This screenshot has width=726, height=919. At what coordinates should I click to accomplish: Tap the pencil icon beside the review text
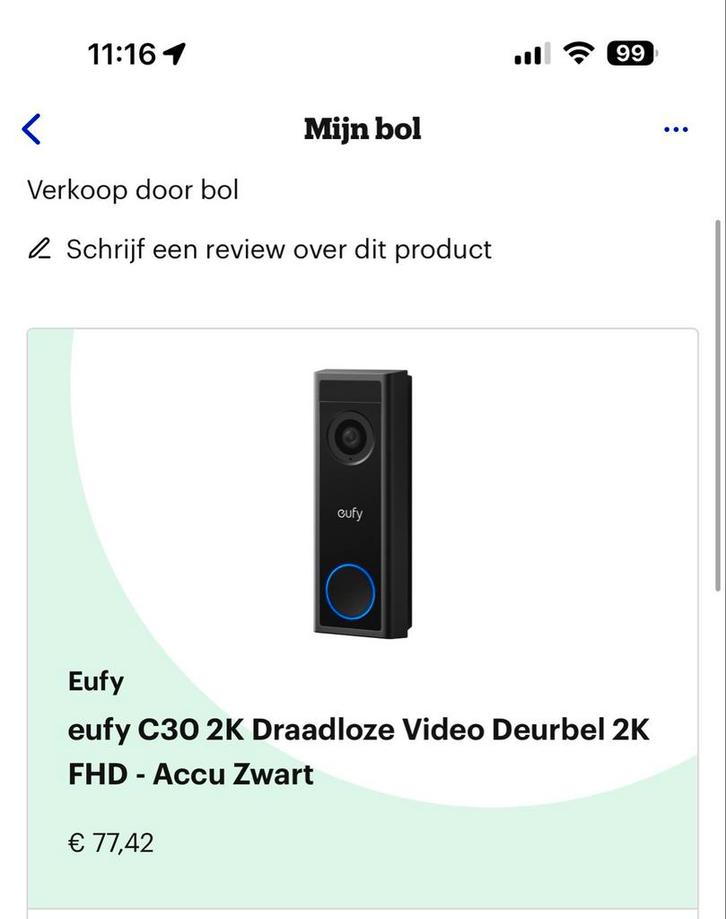click(x=39, y=249)
